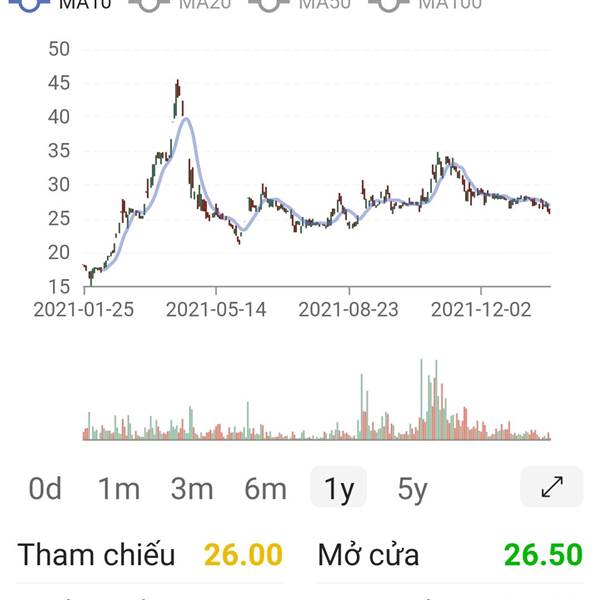Viewport: 600px width, 600px height.
Task: Select the 1y time range
Action: (x=339, y=488)
